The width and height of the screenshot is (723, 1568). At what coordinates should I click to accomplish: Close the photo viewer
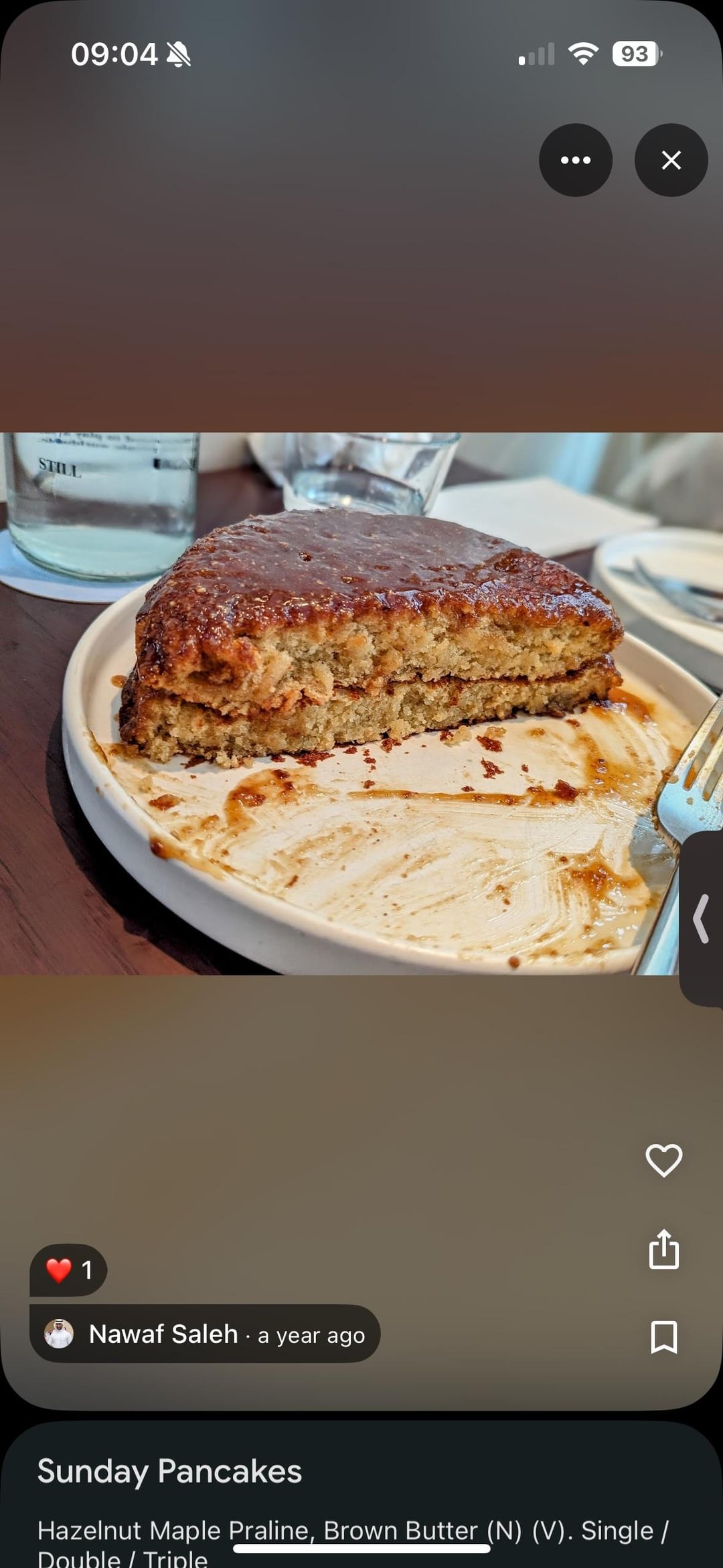(671, 160)
